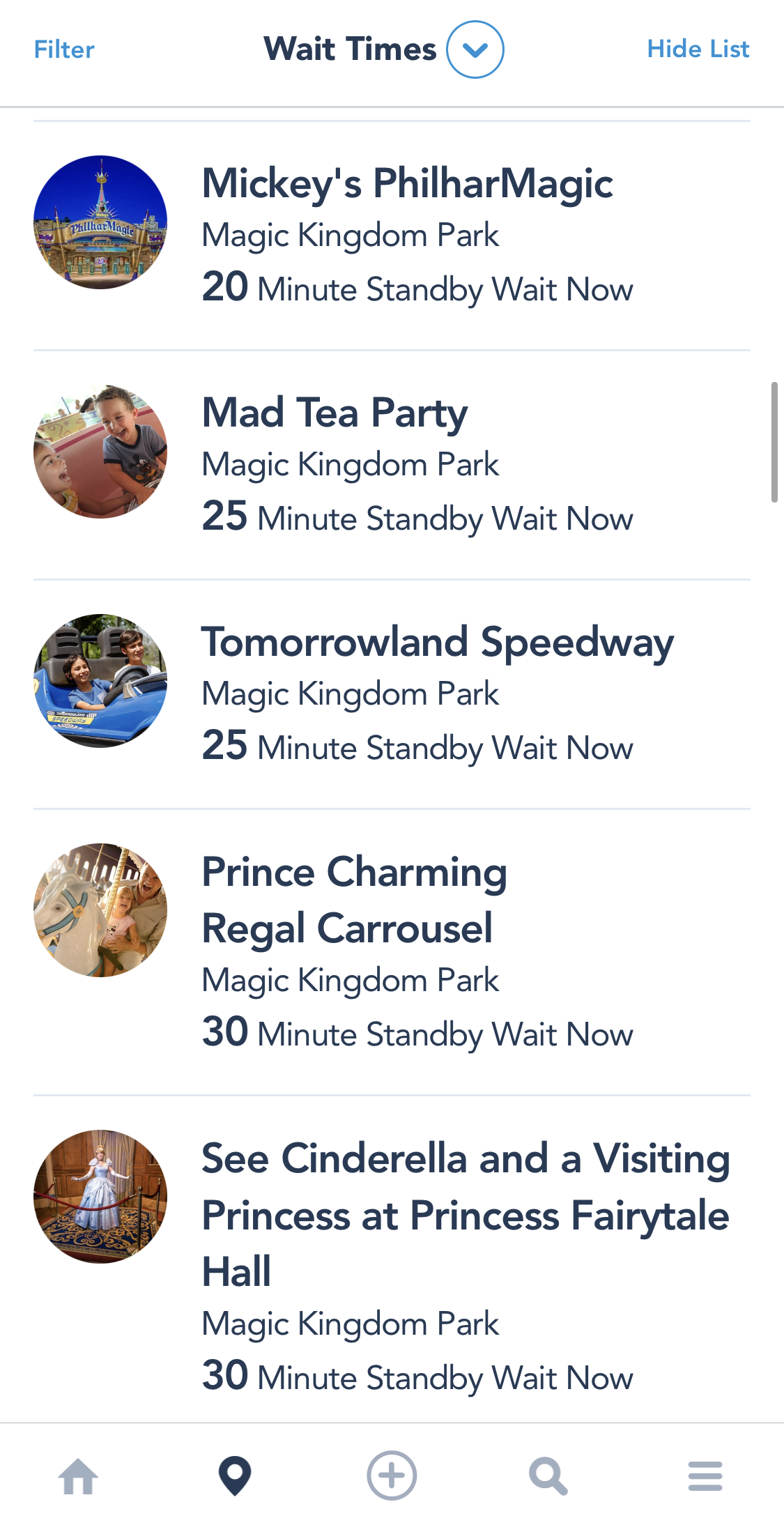
Task: Select Tomorrowland Speedway from the list
Action: pos(437,643)
